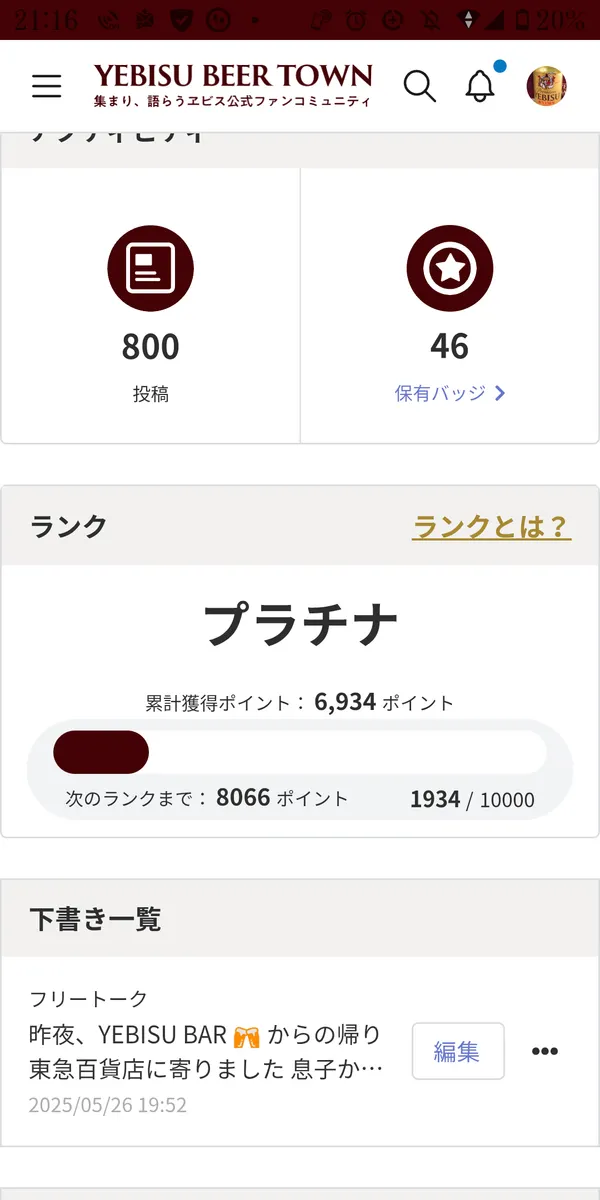600x1200 pixels.
Task: Open the 保有バッジ link
Action: click(x=450, y=393)
